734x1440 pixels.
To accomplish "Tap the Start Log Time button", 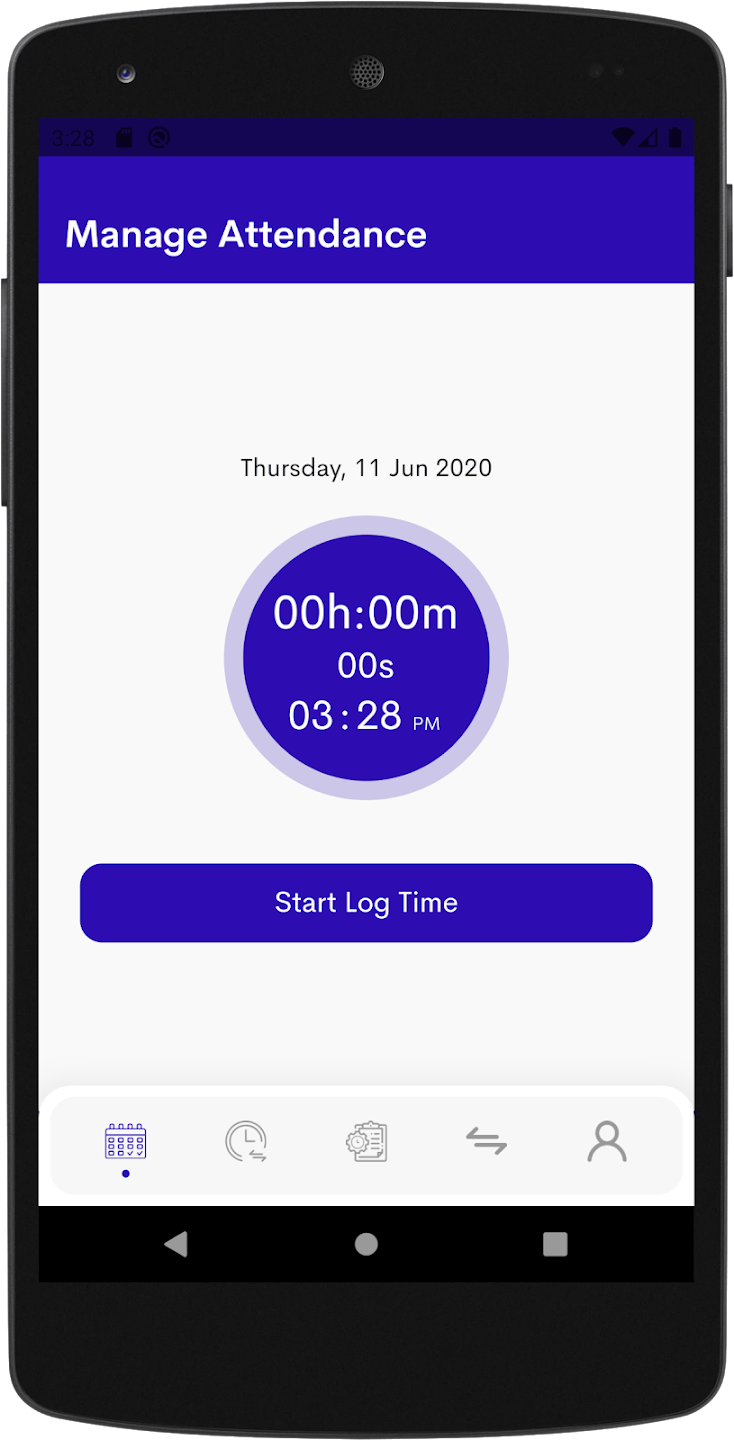I will [x=366, y=903].
